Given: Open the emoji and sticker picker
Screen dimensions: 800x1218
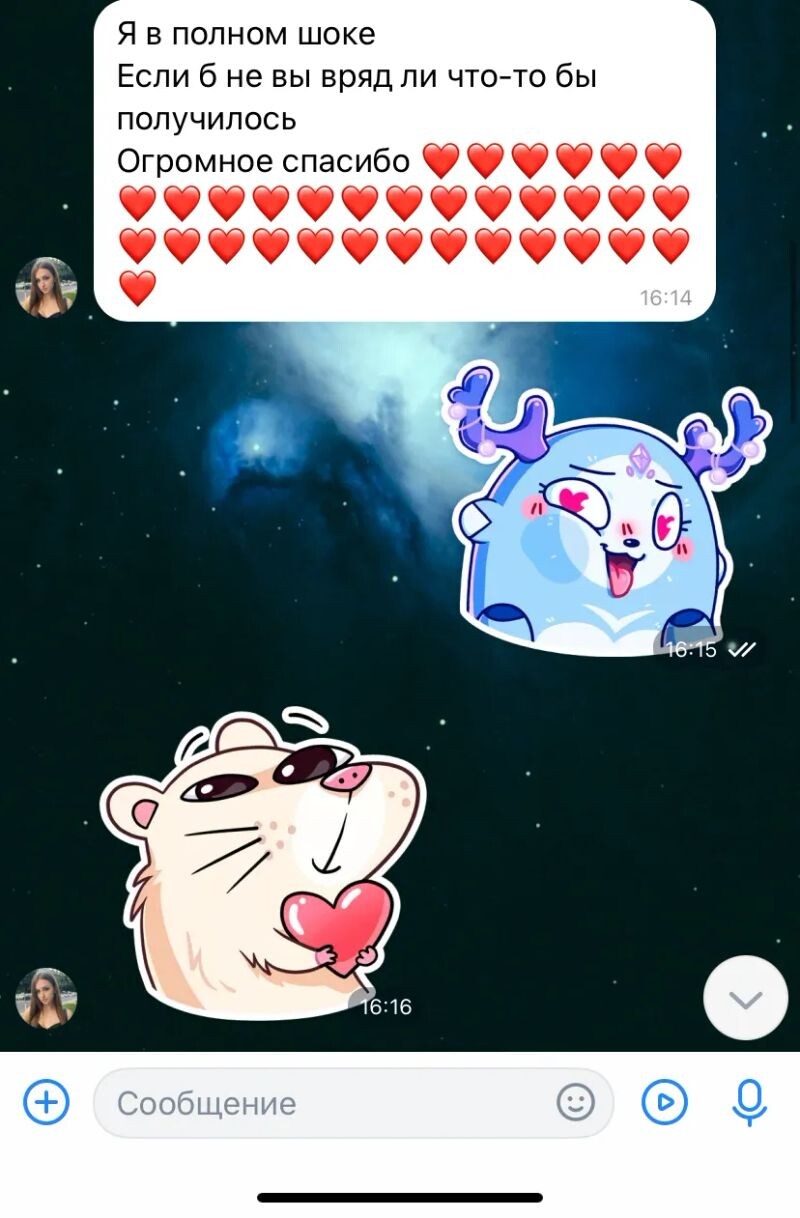Looking at the screenshot, I should click(575, 1103).
